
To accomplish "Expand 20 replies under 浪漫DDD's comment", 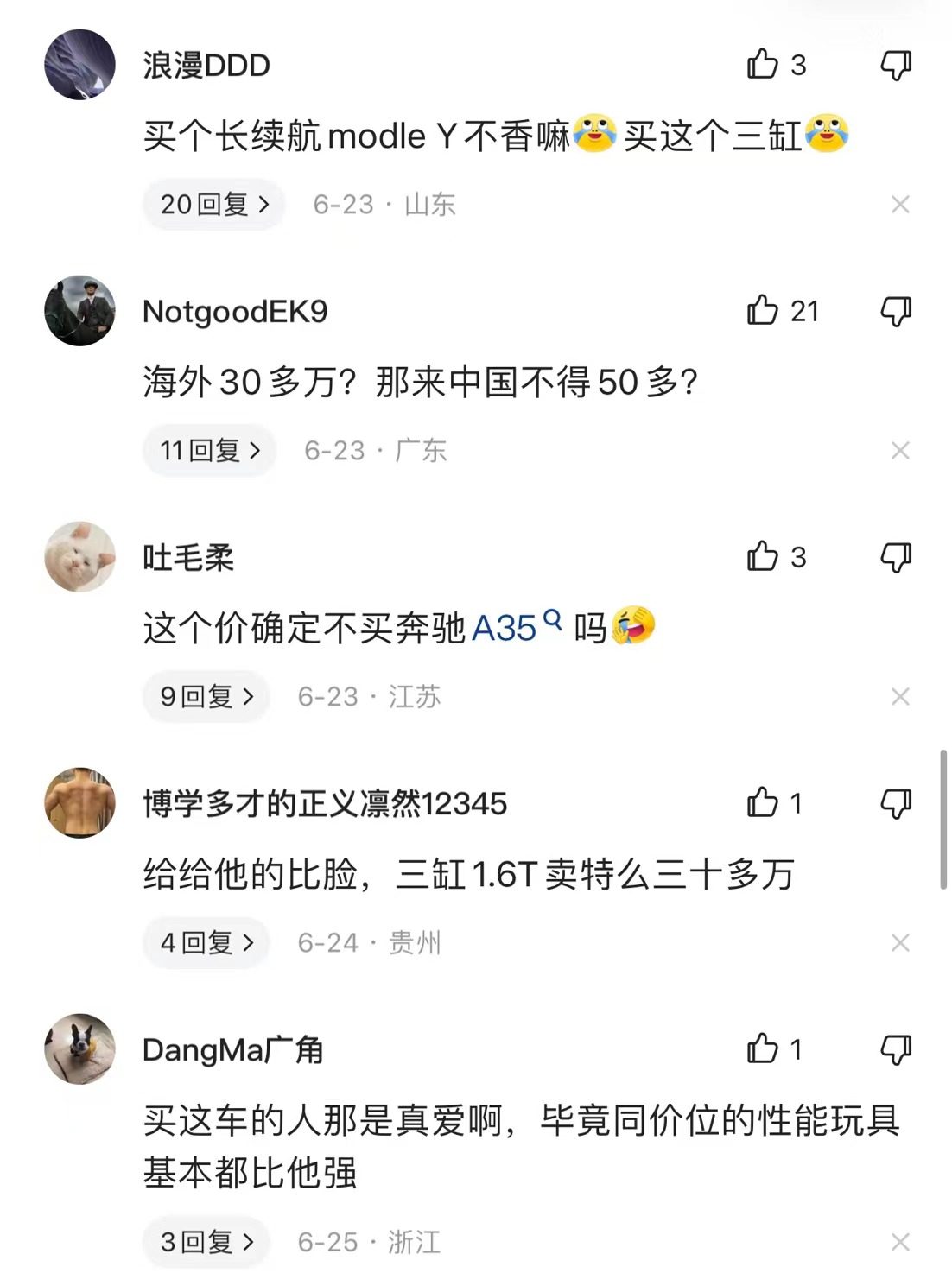I will [x=213, y=205].
